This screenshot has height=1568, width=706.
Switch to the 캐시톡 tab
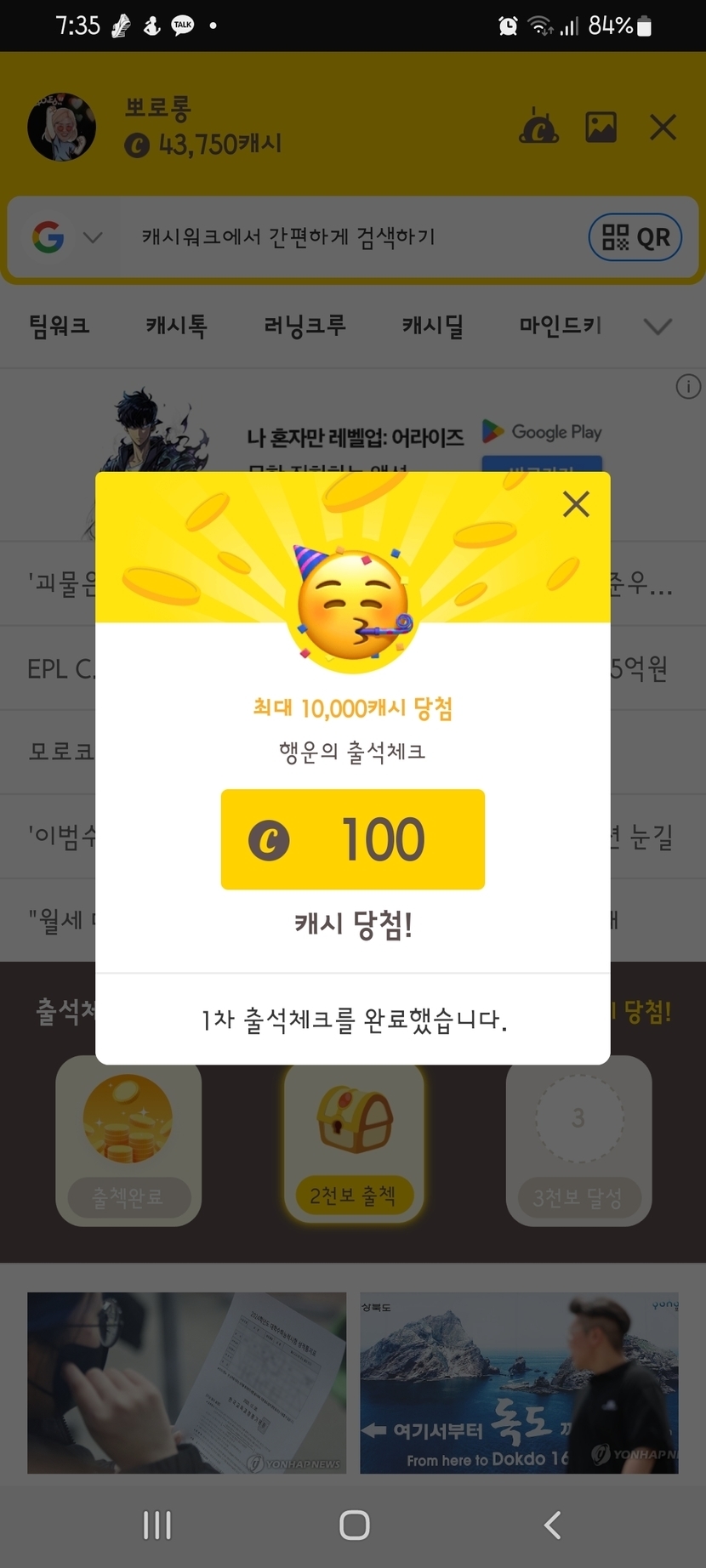(176, 326)
